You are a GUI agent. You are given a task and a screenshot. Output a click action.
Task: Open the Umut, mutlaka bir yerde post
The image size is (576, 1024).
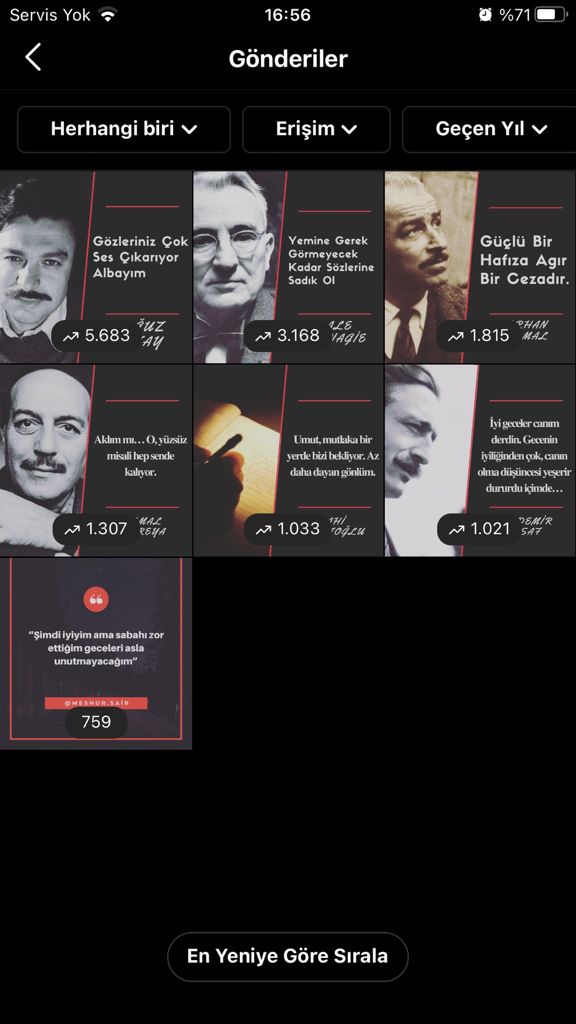tap(288, 460)
